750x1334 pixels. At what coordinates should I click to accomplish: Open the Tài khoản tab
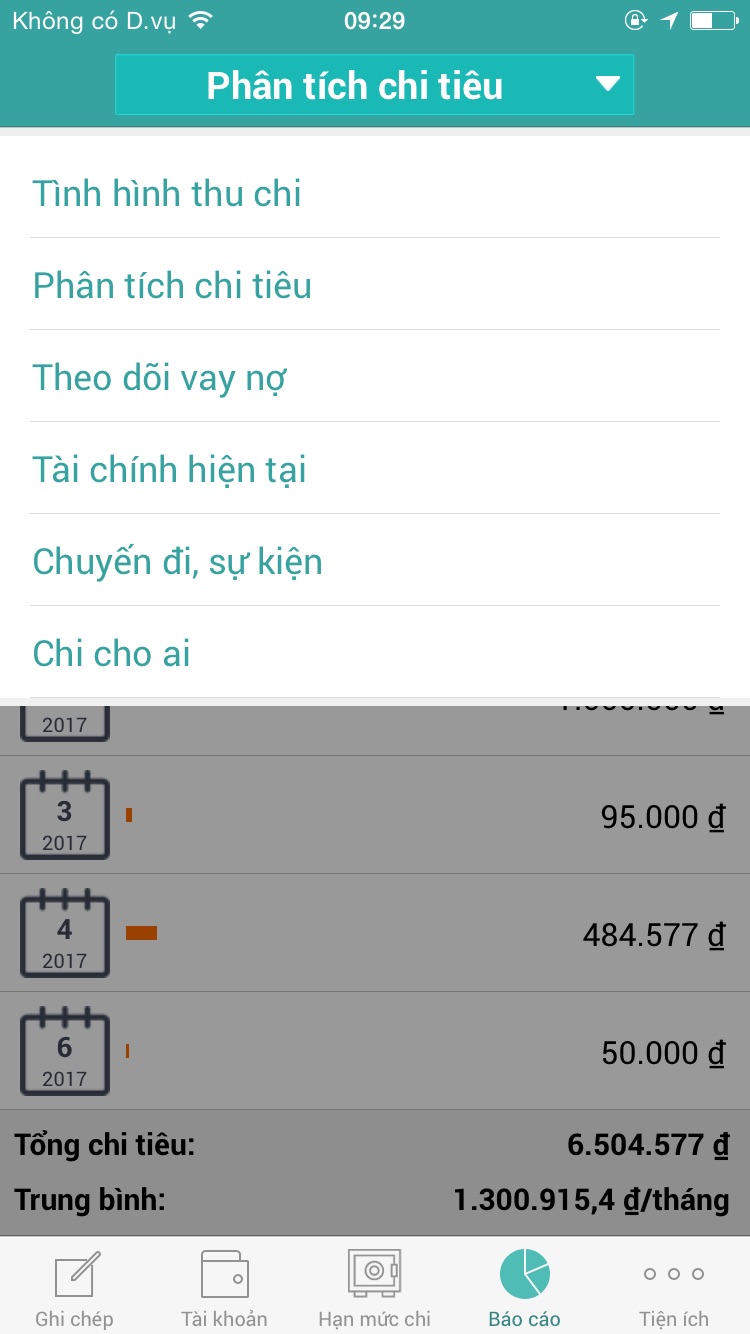(x=225, y=1286)
